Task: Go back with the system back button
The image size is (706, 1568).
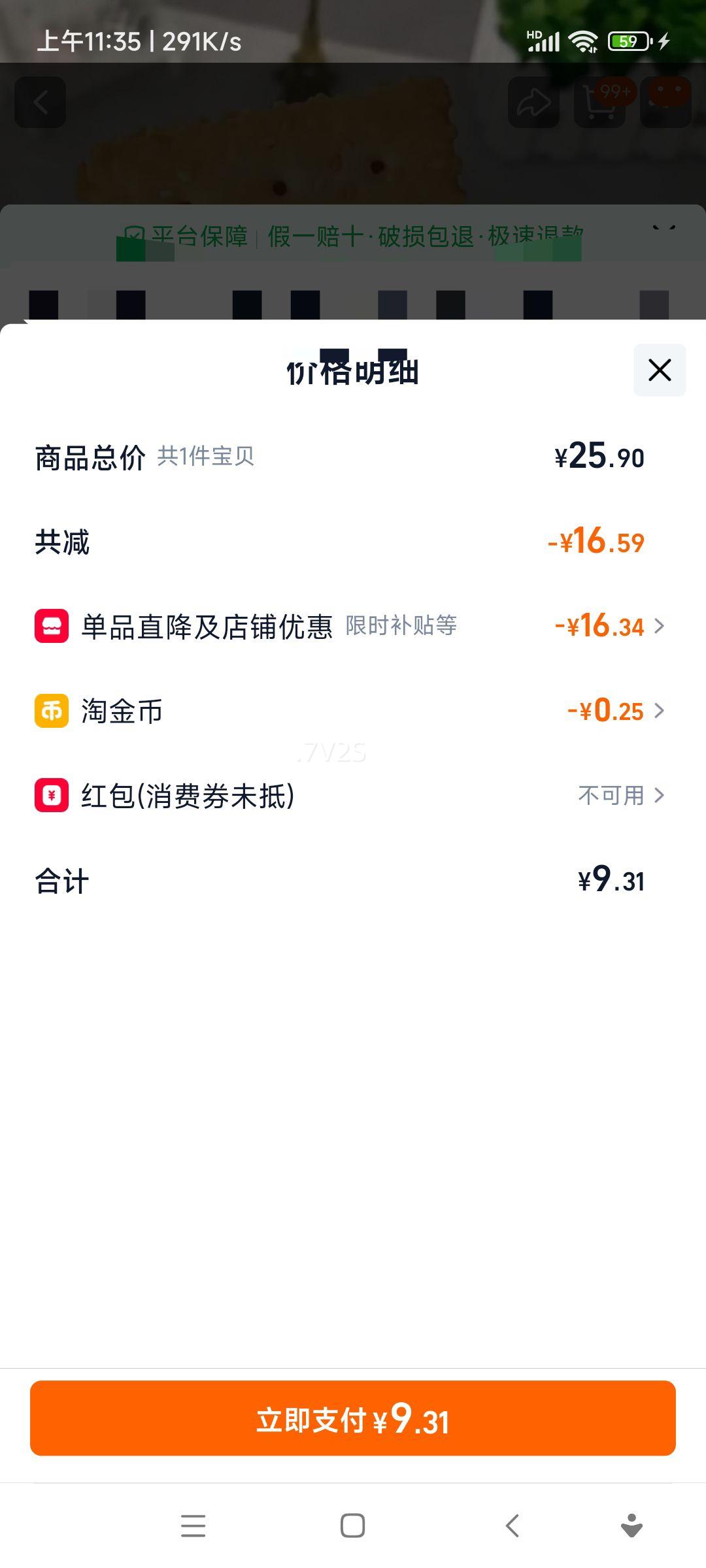Action: tap(513, 1526)
